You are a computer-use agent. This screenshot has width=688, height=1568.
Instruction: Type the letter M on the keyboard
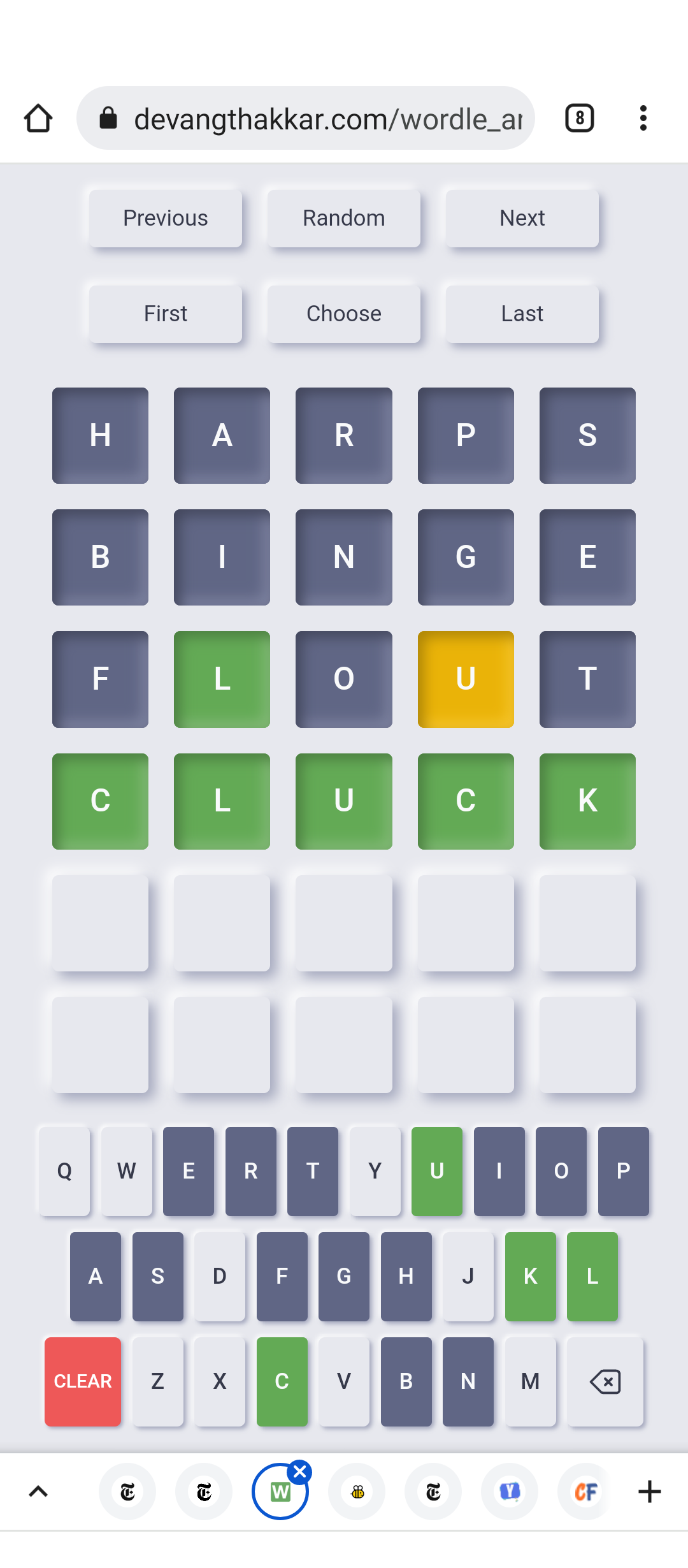(530, 1381)
